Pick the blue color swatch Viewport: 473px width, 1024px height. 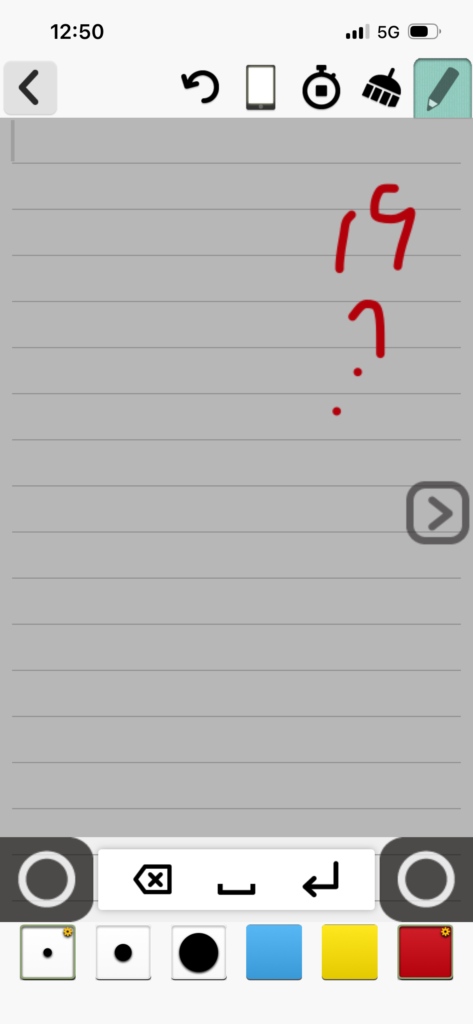tap(274, 952)
